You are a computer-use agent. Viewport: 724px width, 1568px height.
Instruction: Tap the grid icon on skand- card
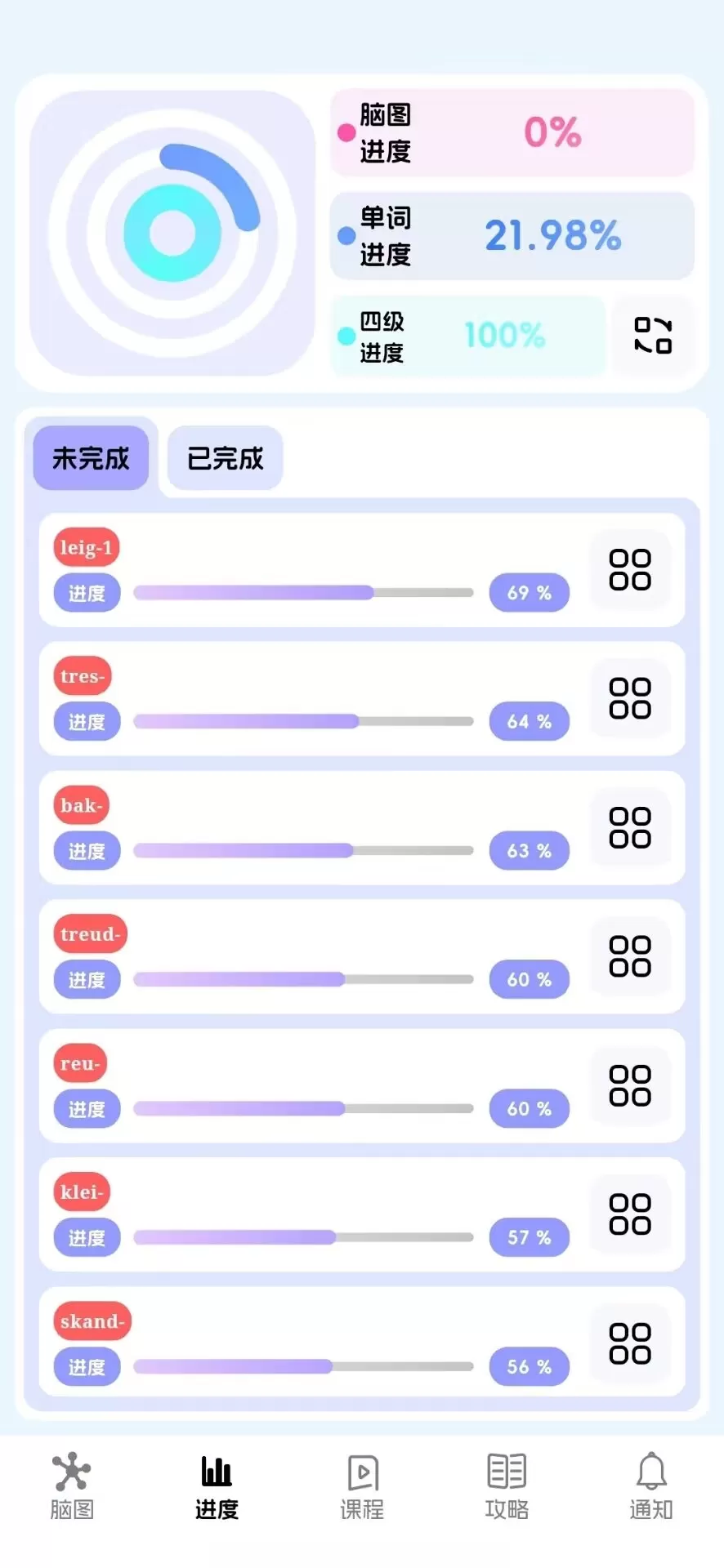tap(630, 1343)
